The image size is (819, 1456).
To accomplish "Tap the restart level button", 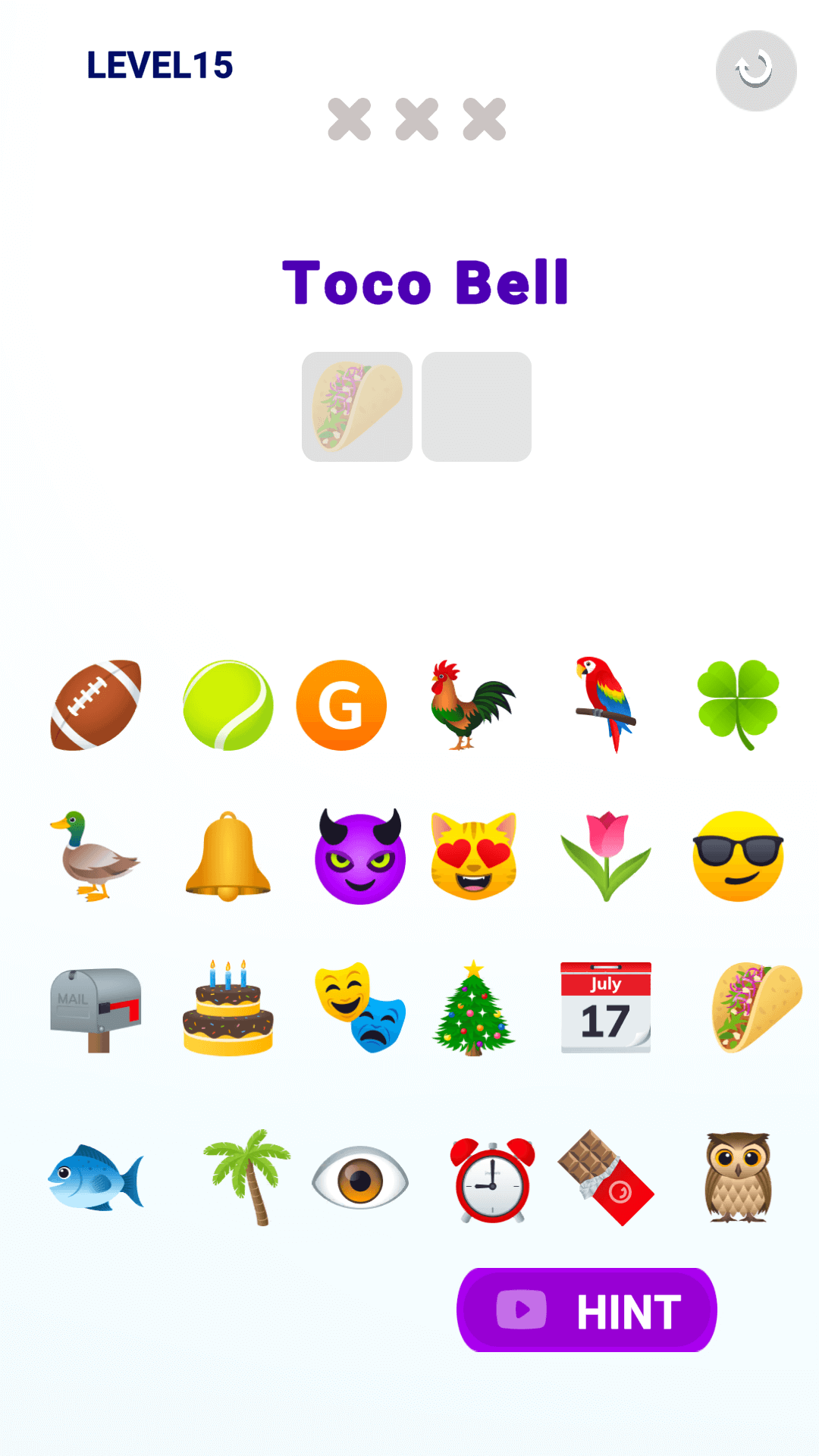I will point(756,71).
